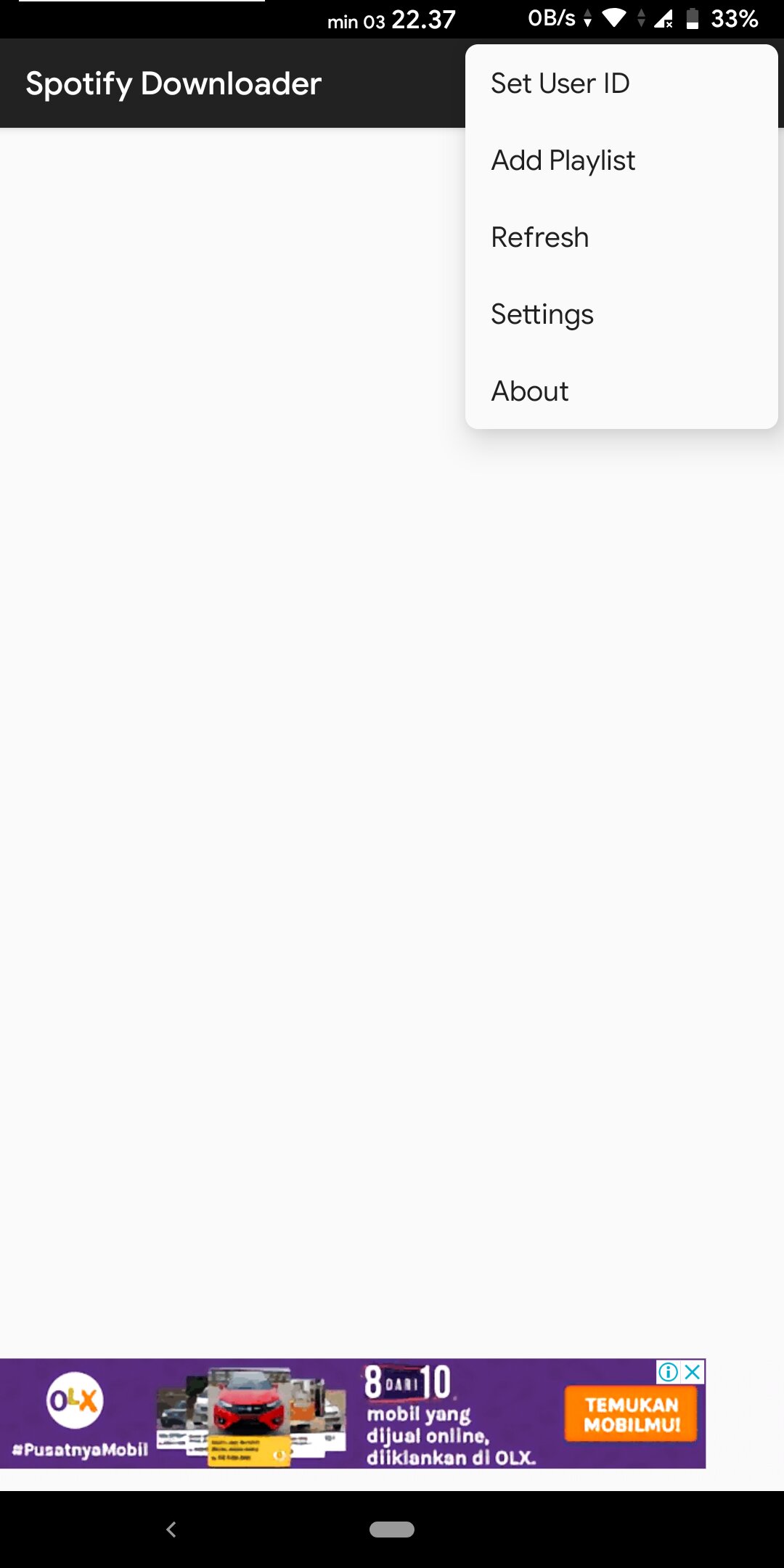Image resolution: width=784 pixels, height=1568 pixels.
Task: Open the About entry
Action: tap(529, 391)
